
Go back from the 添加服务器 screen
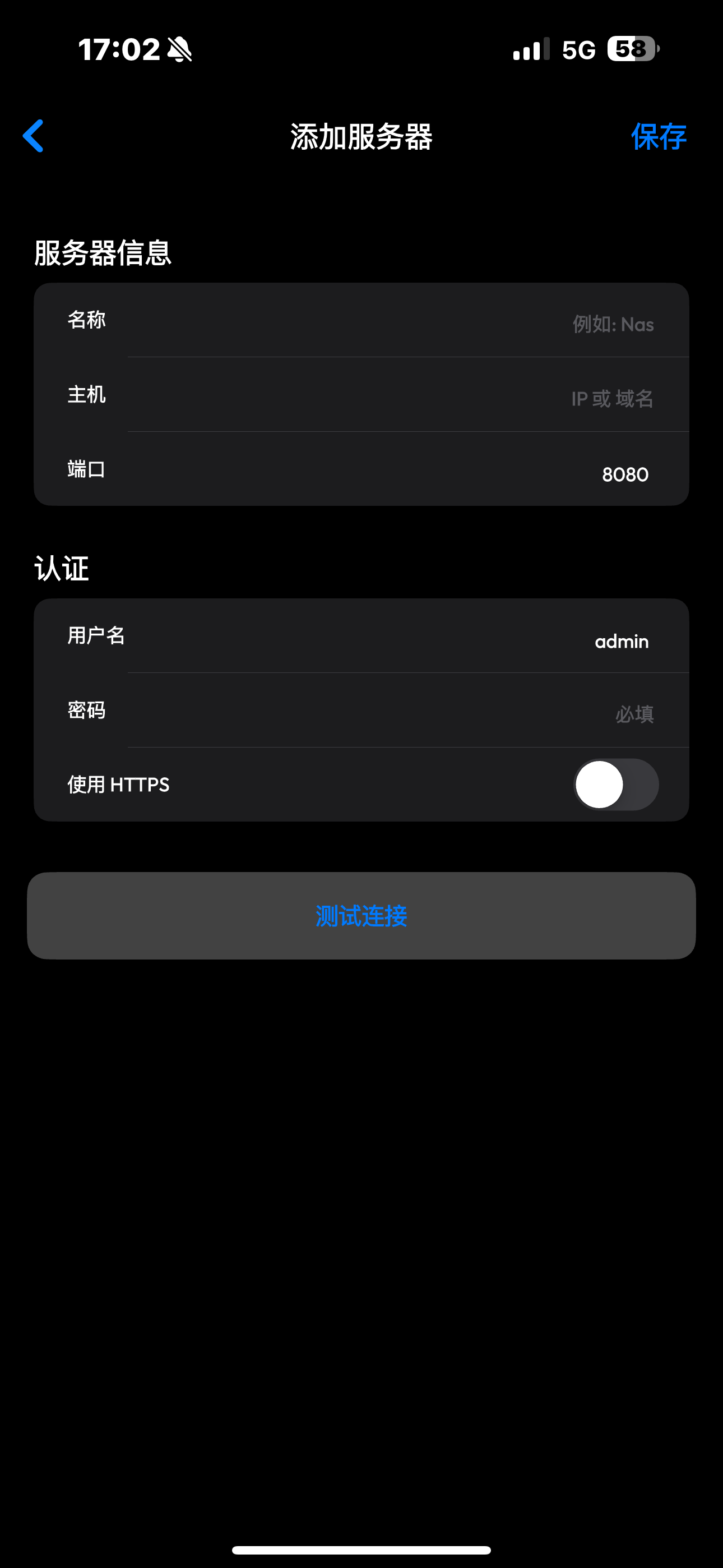click(x=34, y=136)
